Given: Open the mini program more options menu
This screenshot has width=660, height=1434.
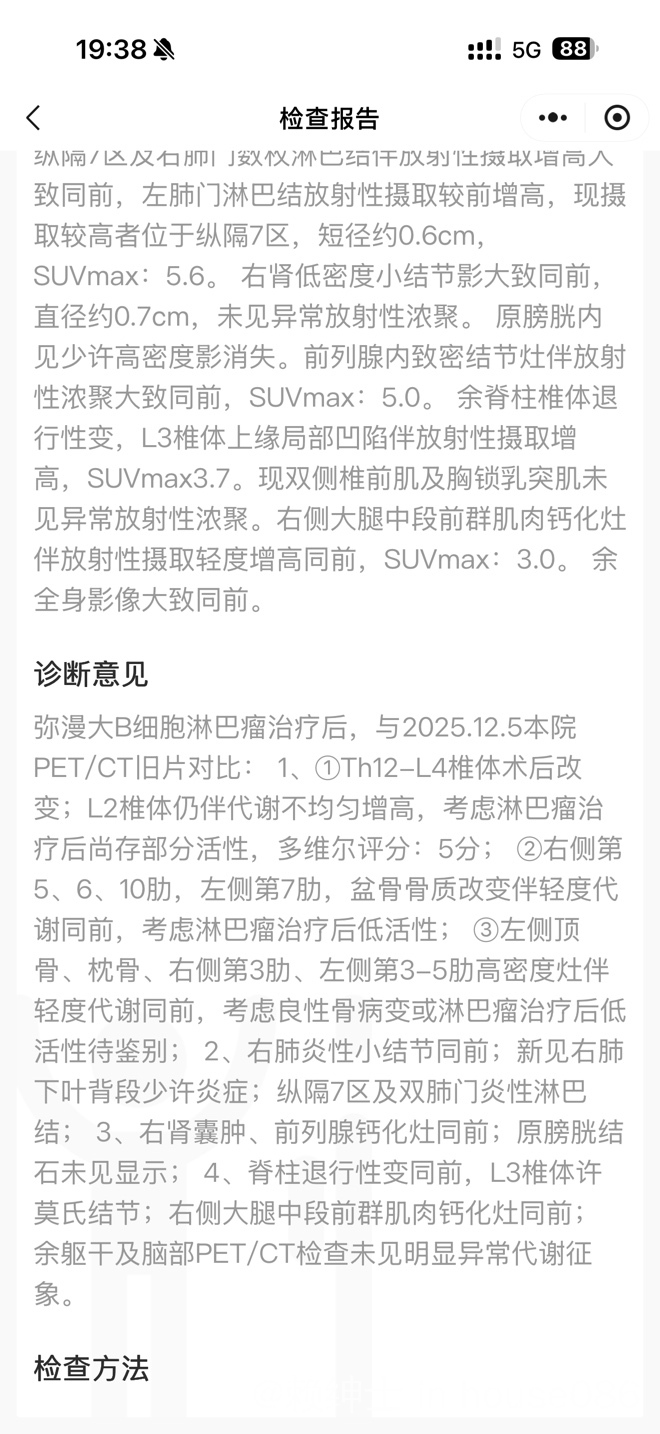Looking at the screenshot, I should [x=552, y=118].
